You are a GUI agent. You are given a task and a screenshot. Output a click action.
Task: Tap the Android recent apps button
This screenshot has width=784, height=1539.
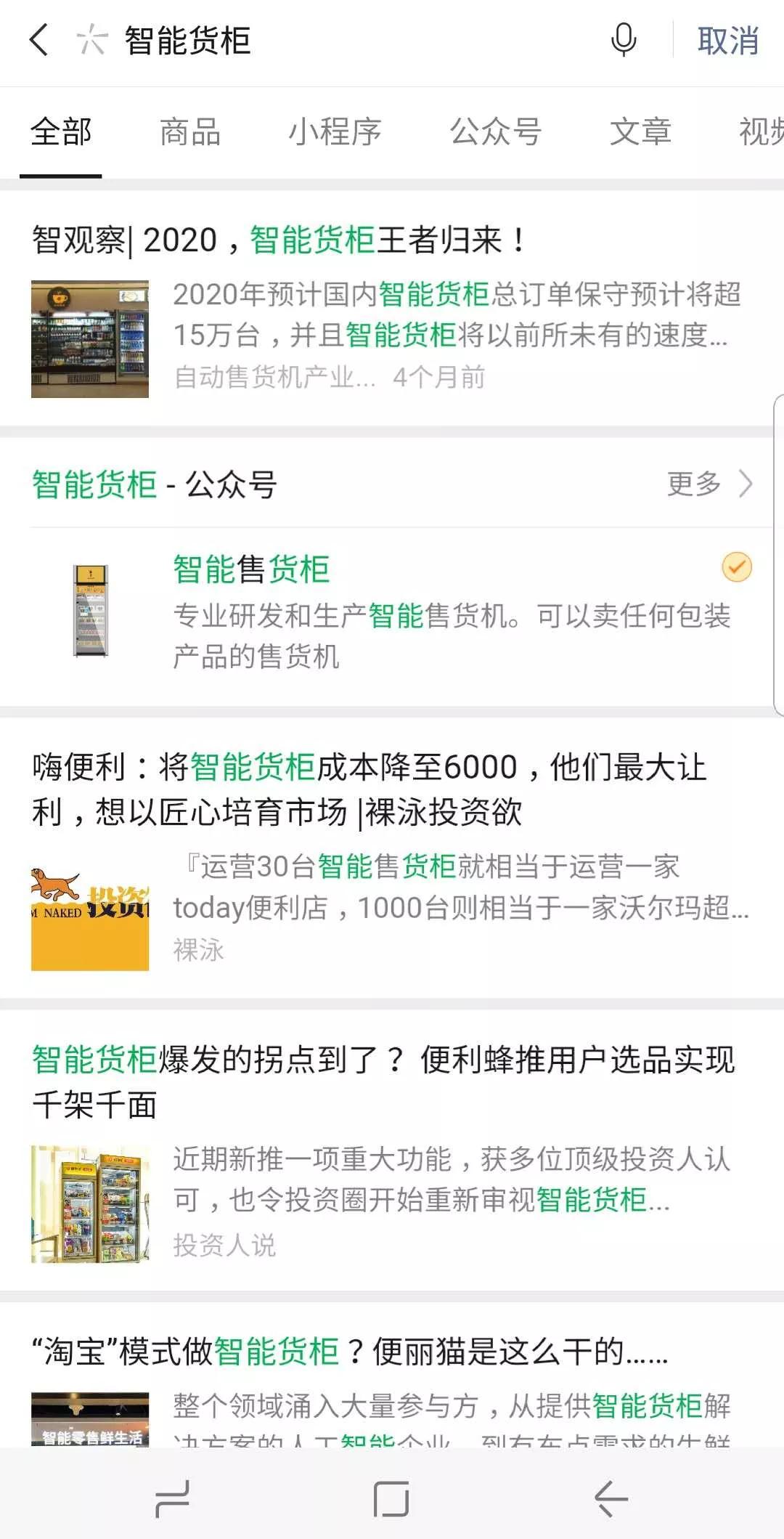(173, 1500)
